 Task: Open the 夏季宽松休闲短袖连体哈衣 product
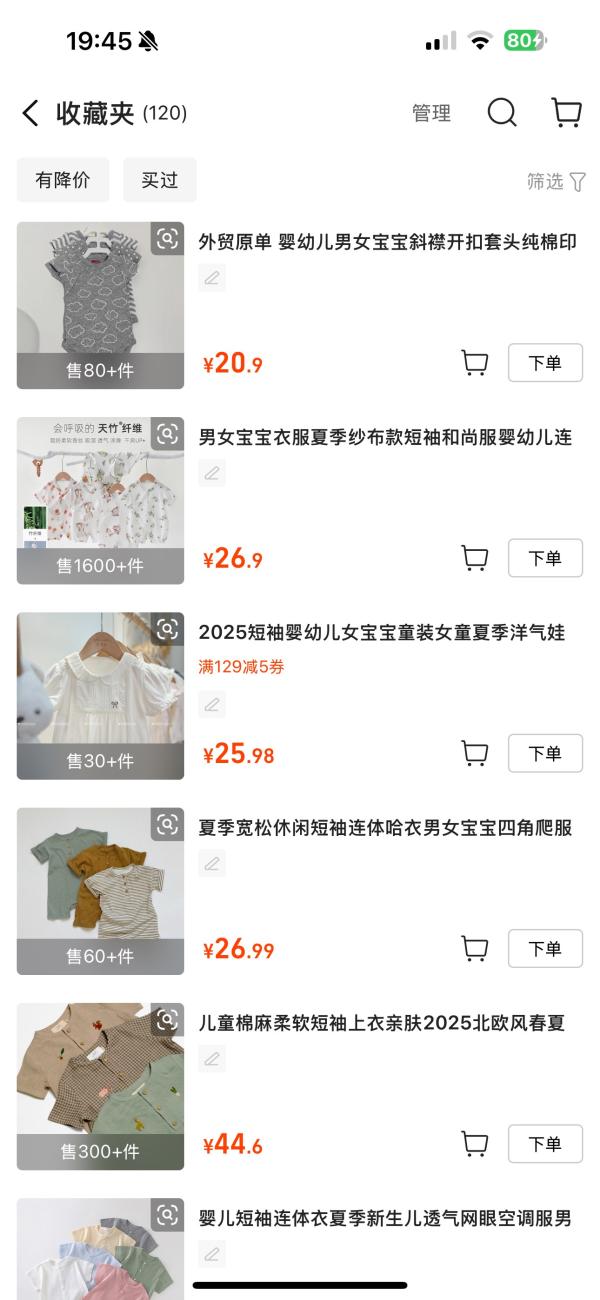(x=385, y=828)
